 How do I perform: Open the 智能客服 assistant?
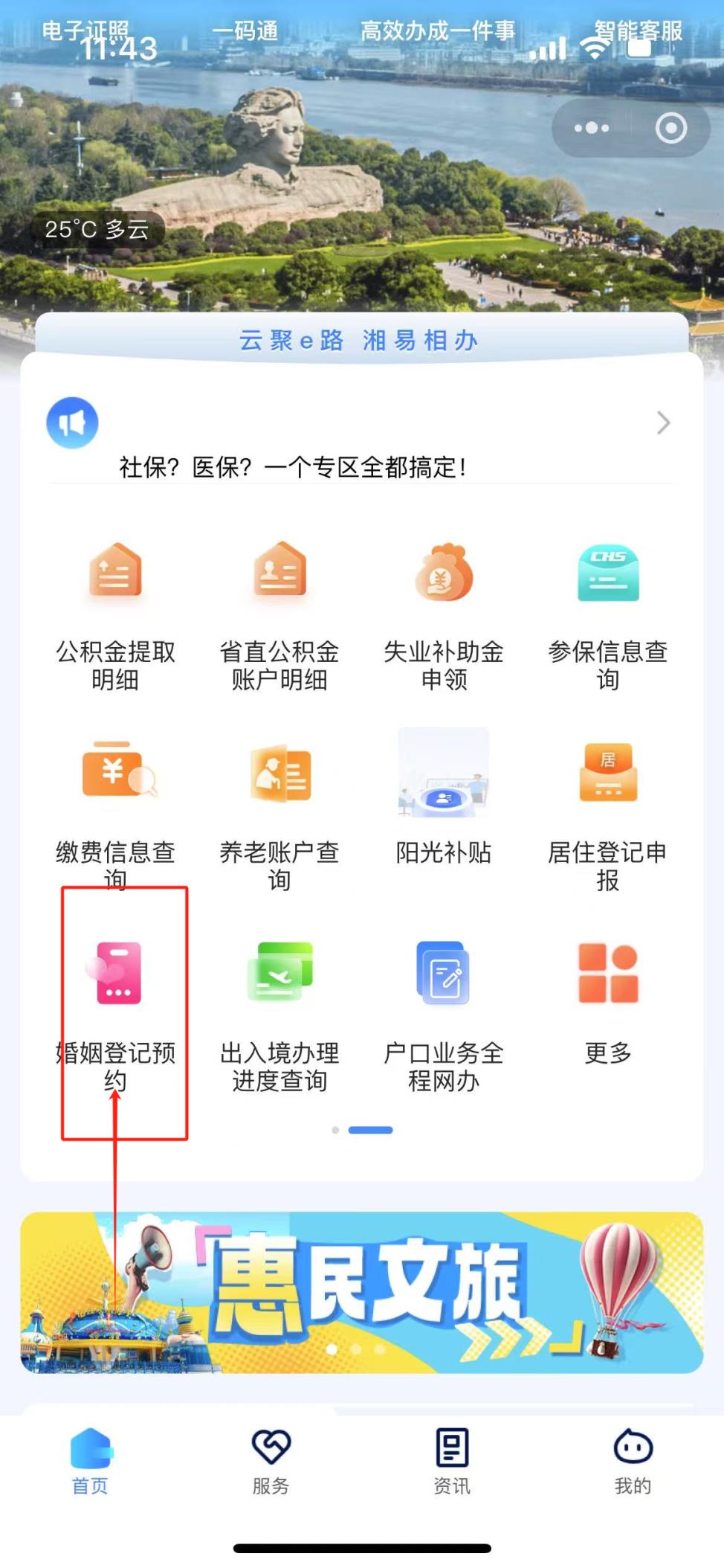[638, 31]
